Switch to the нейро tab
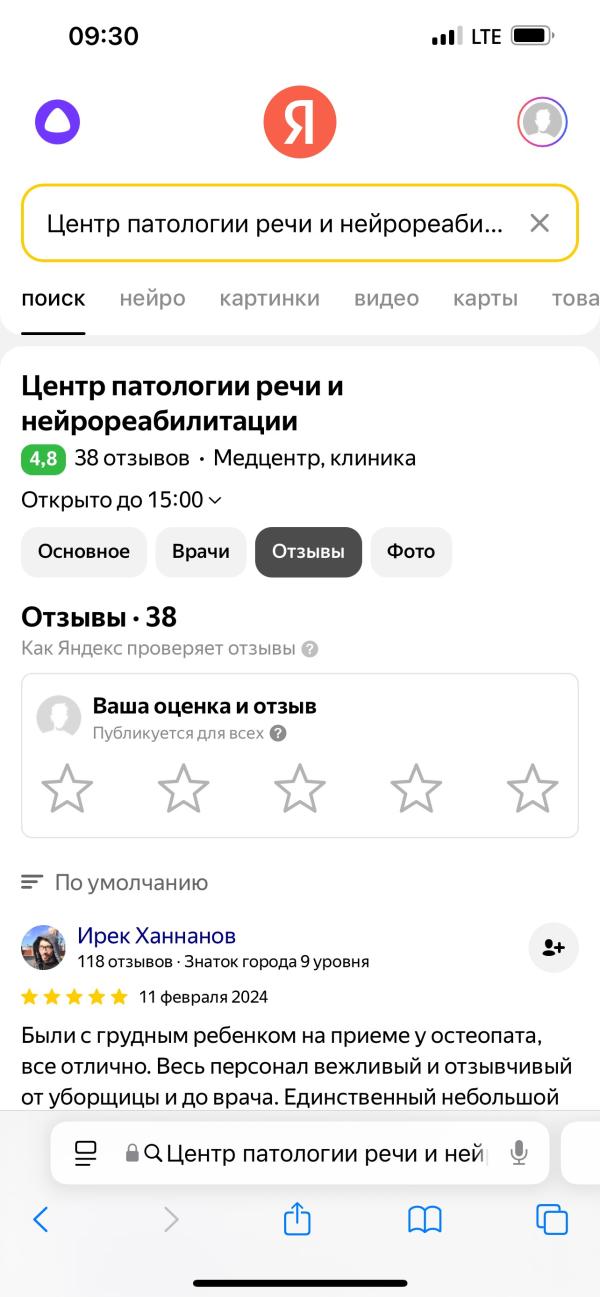Viewport: 600px width, 1297px height. click(152, 298)
